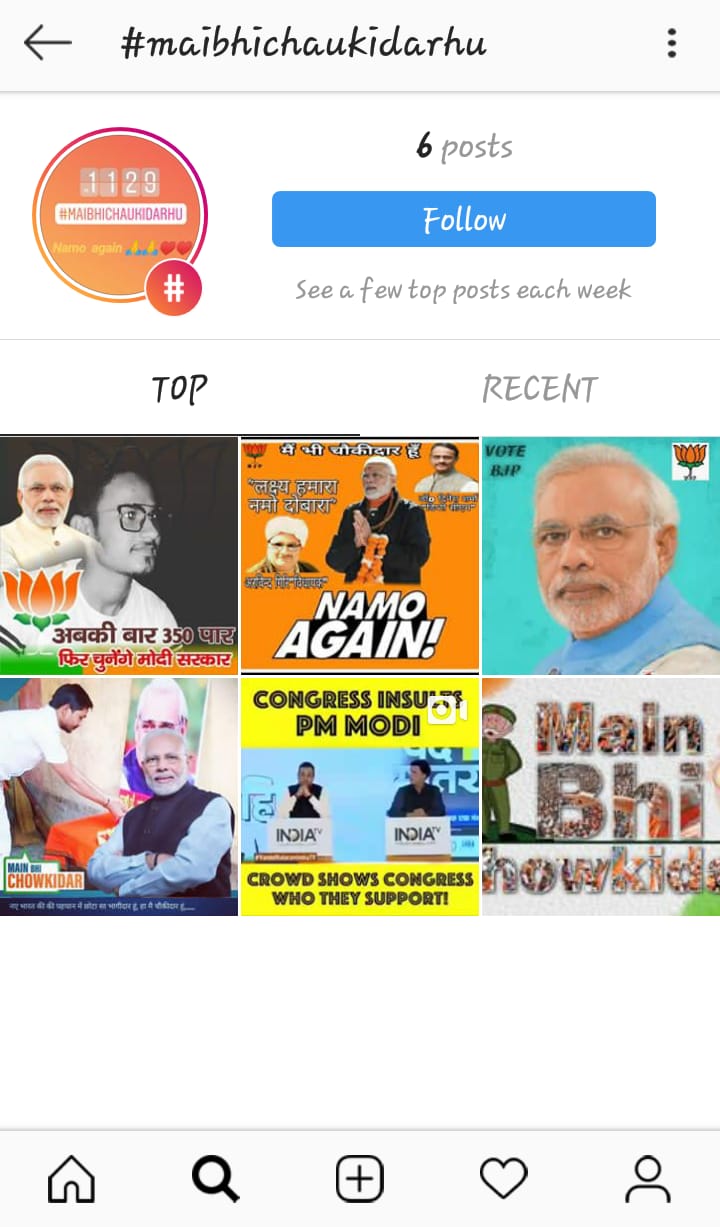This screenshot has width=720, height=1227.
Task: View the 'Vote BJP' portrait post
Action: (600, 555)
